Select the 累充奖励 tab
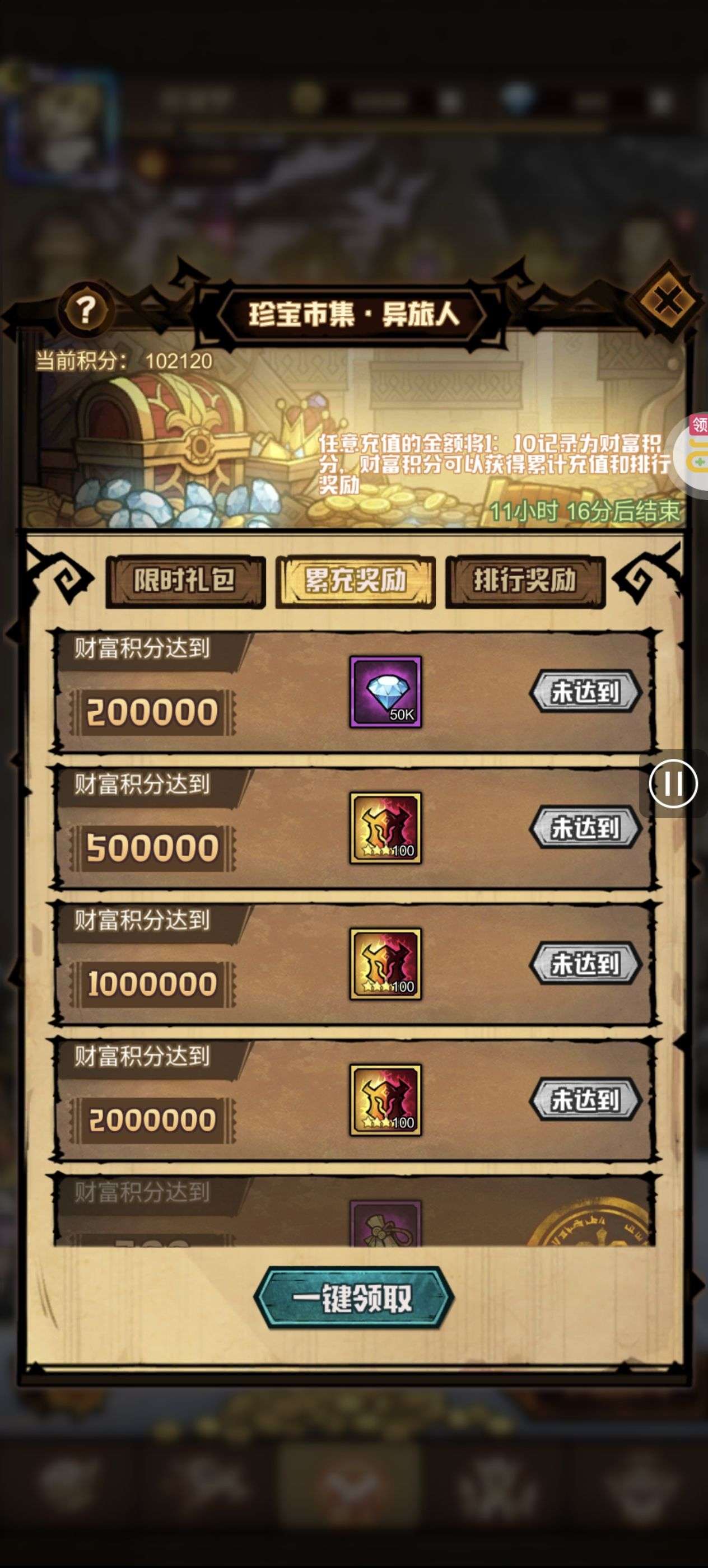Viewport: 708px width, 1568px height. tap(356, 581)
